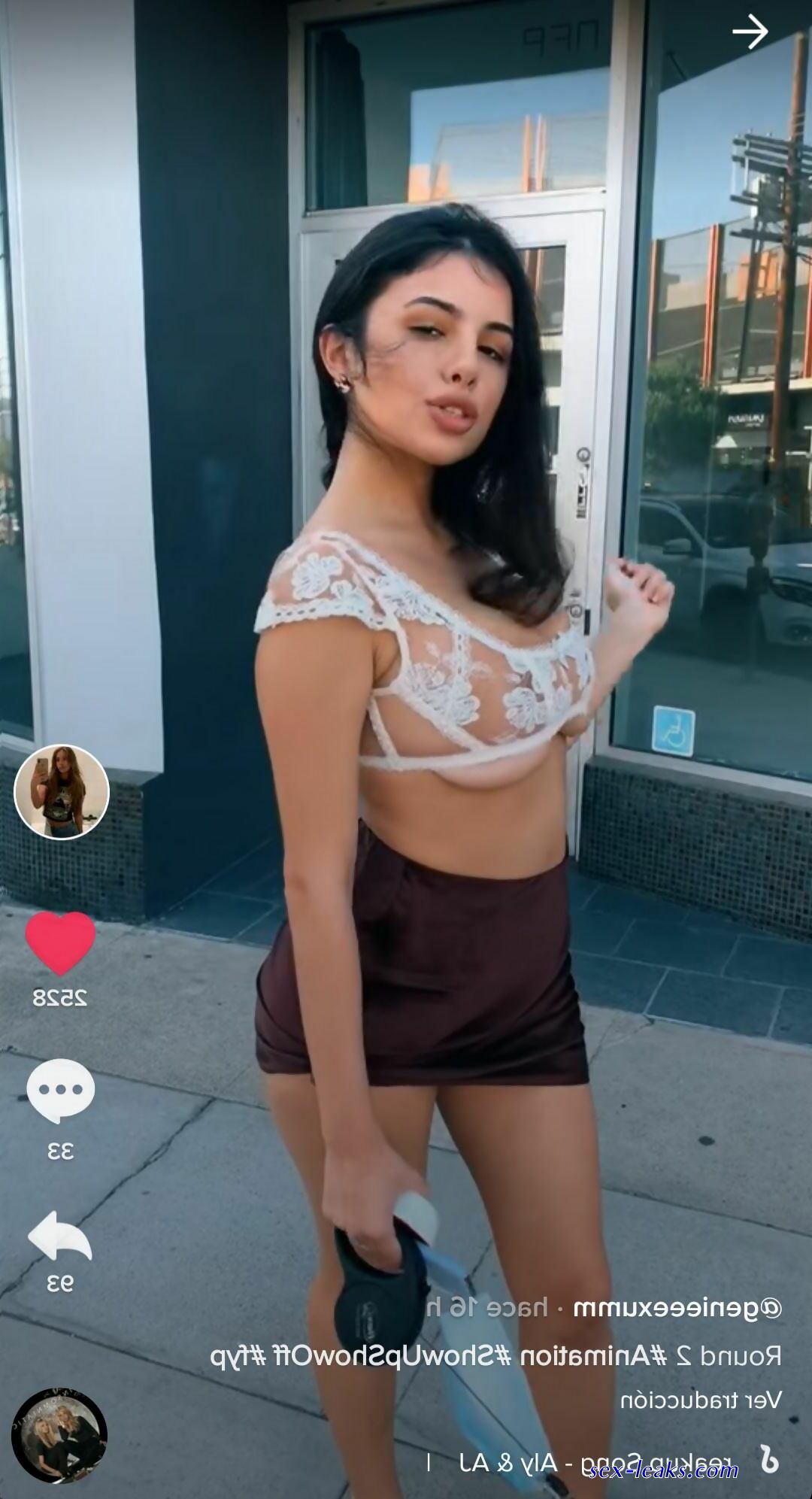812x1499 pixels.
Task: Open the spinning sound disc
Action: click(x=59, y=1436)
